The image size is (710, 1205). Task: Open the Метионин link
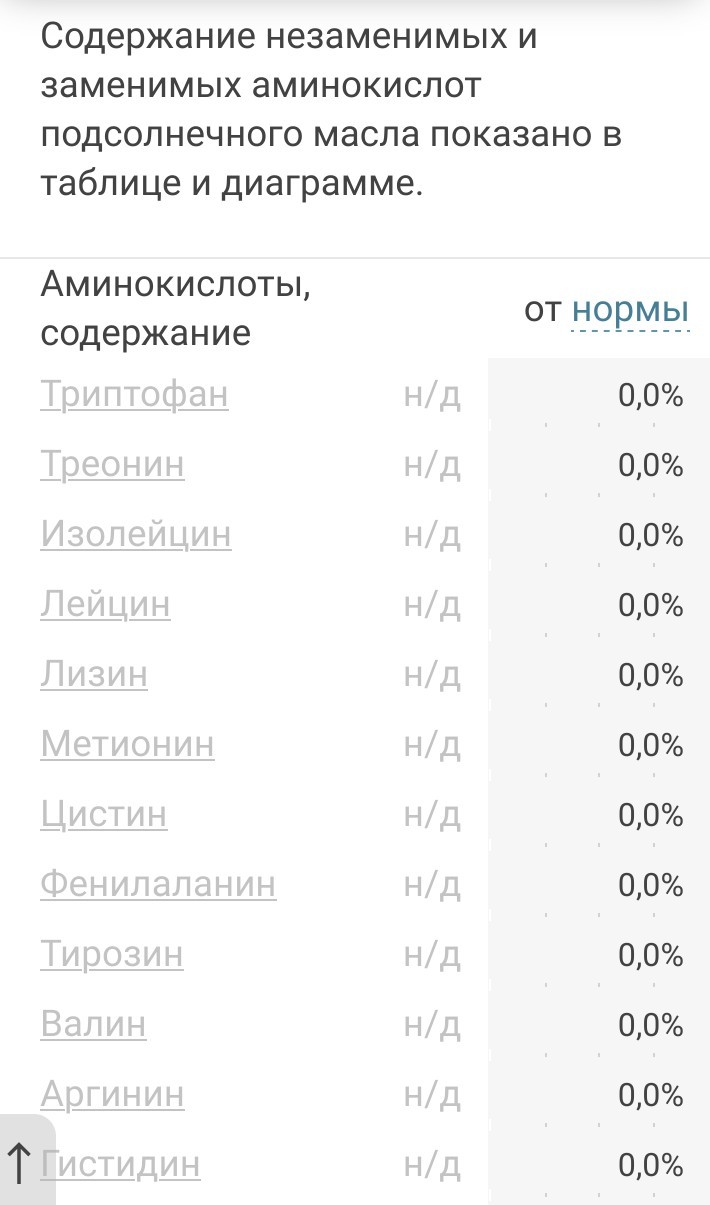(127, 744)
